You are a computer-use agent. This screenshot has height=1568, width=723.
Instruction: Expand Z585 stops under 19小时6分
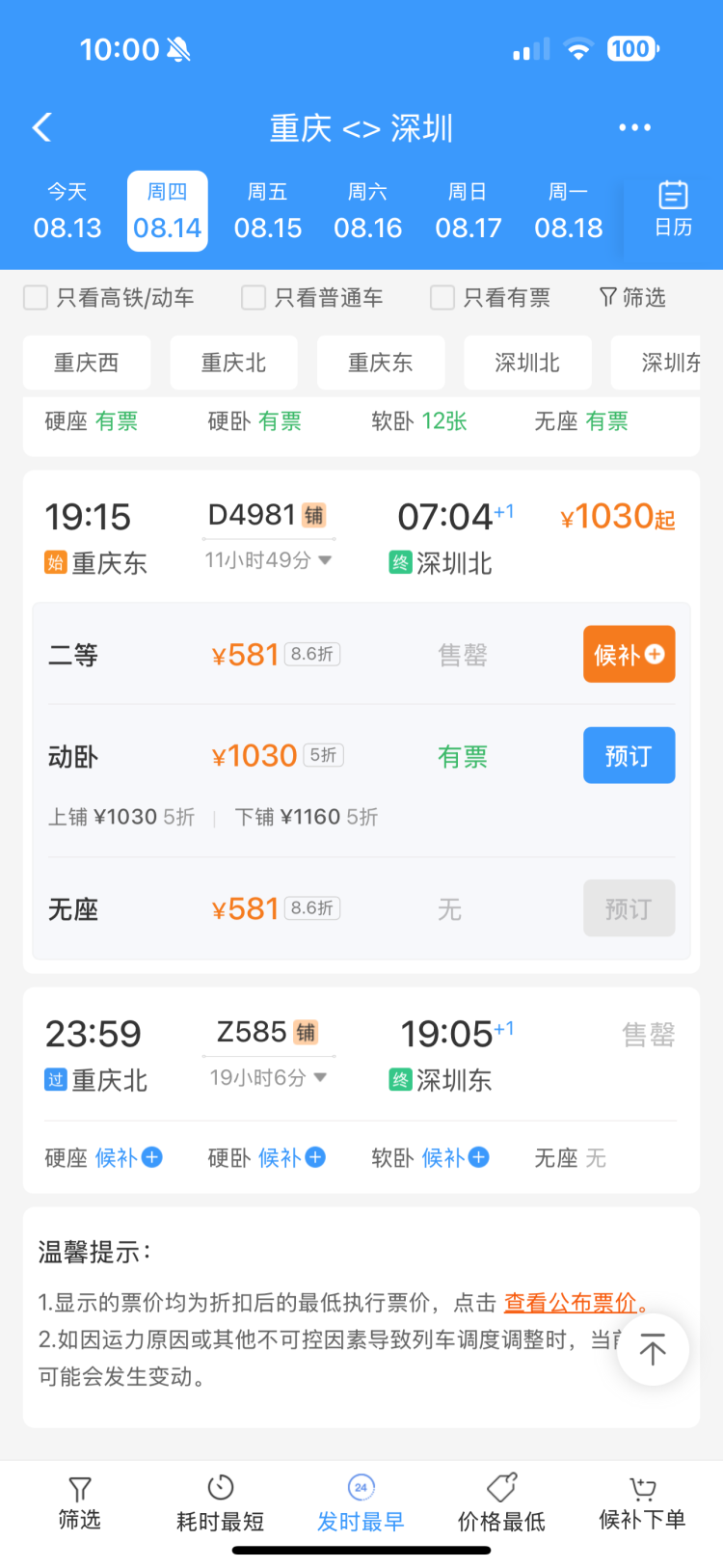(268, 1077)
